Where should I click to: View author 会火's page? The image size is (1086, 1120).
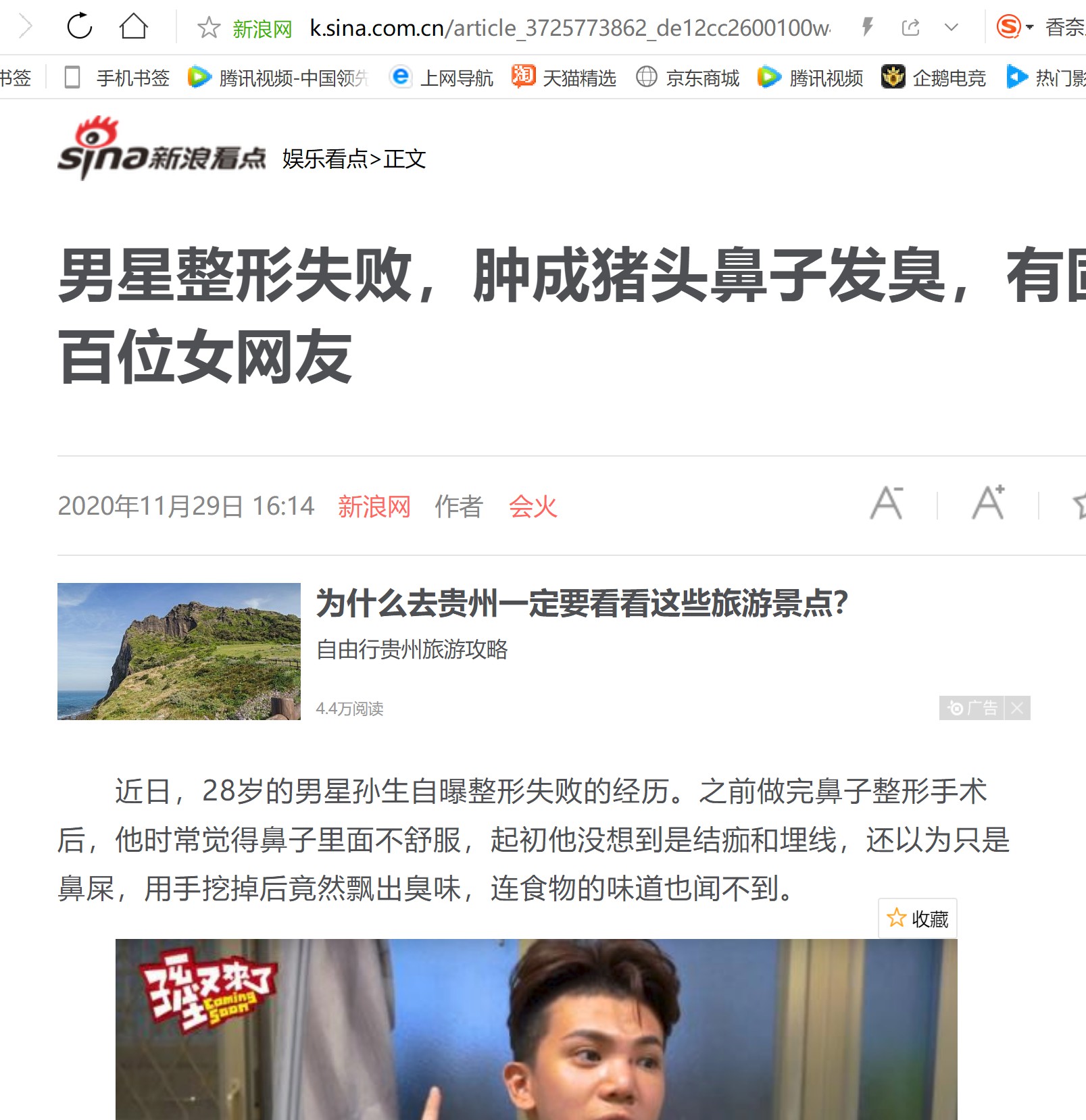[533, 506]
